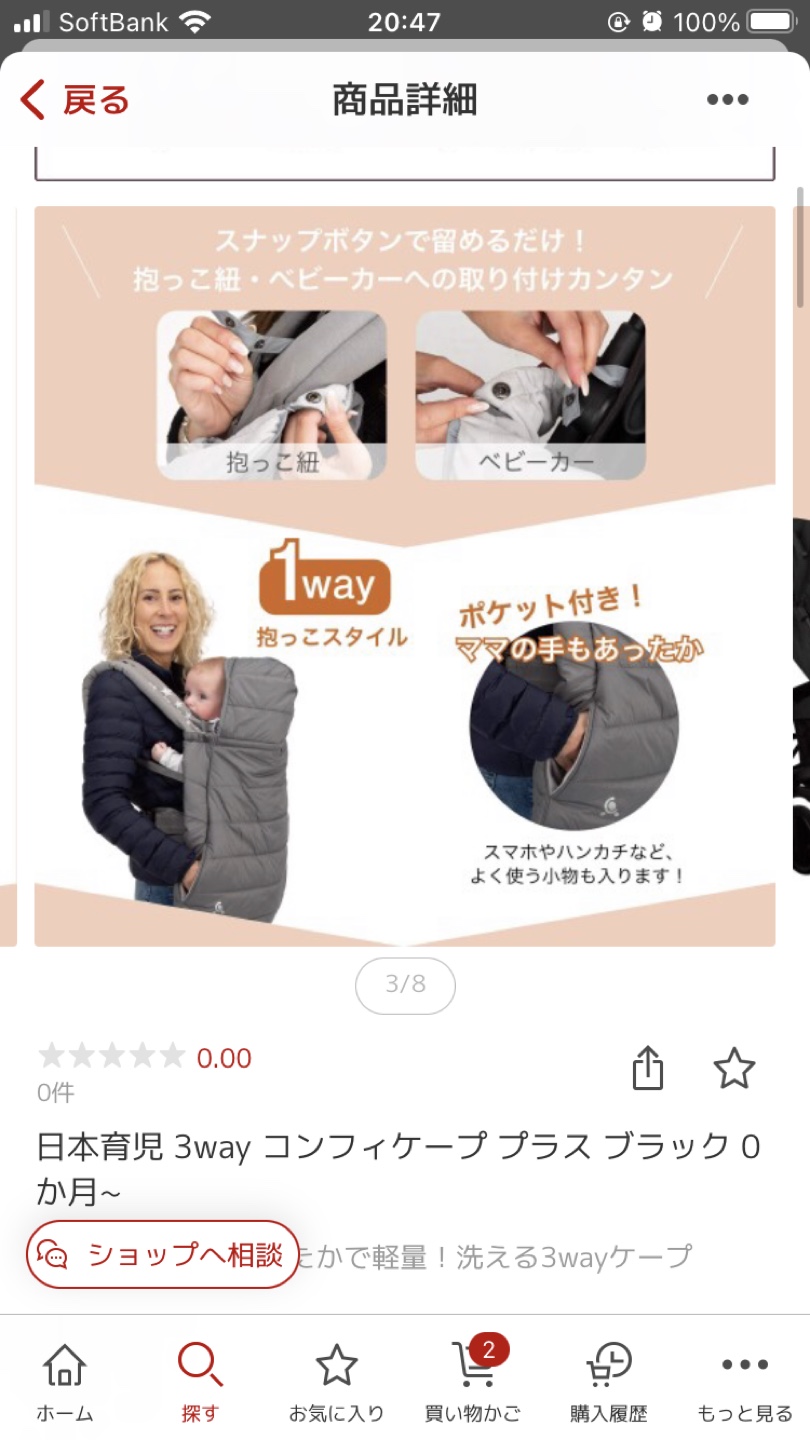Open the 買い物かご shopping cart
Viewport: 810px width, 1440px height.
click(473, 1383)
